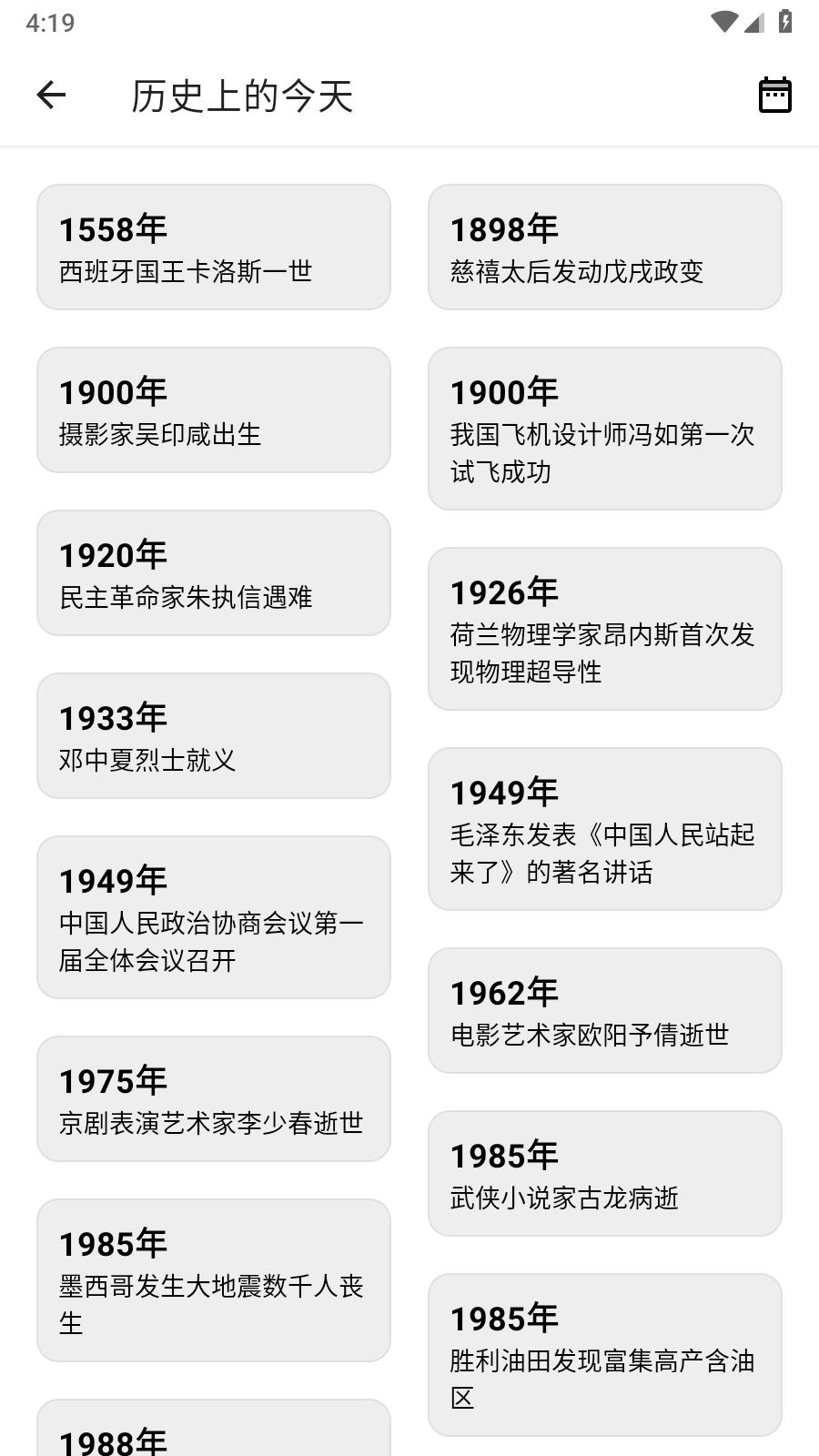View the 1949年 毛泽东著名讲话 event

coord(605,828)
